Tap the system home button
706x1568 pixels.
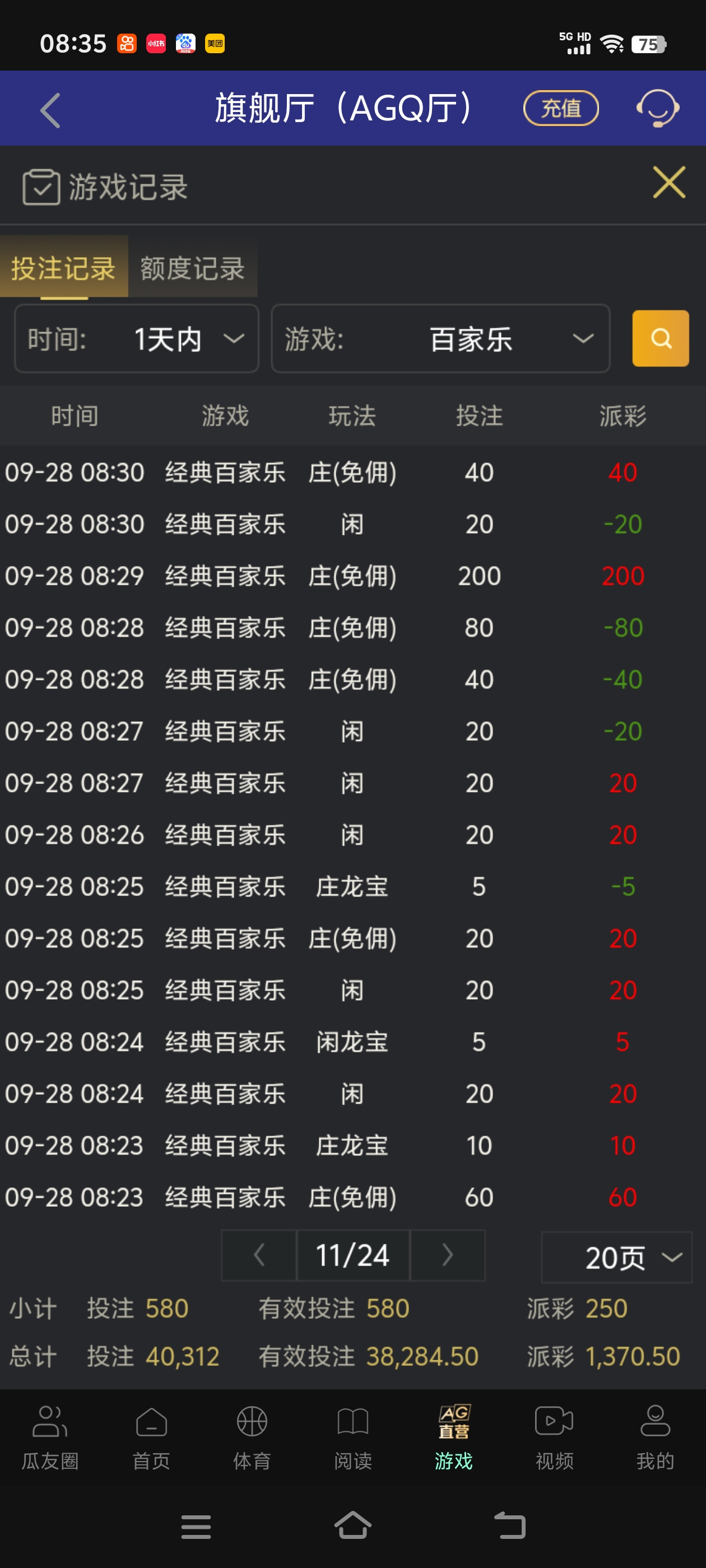(x=352, y=1525)
